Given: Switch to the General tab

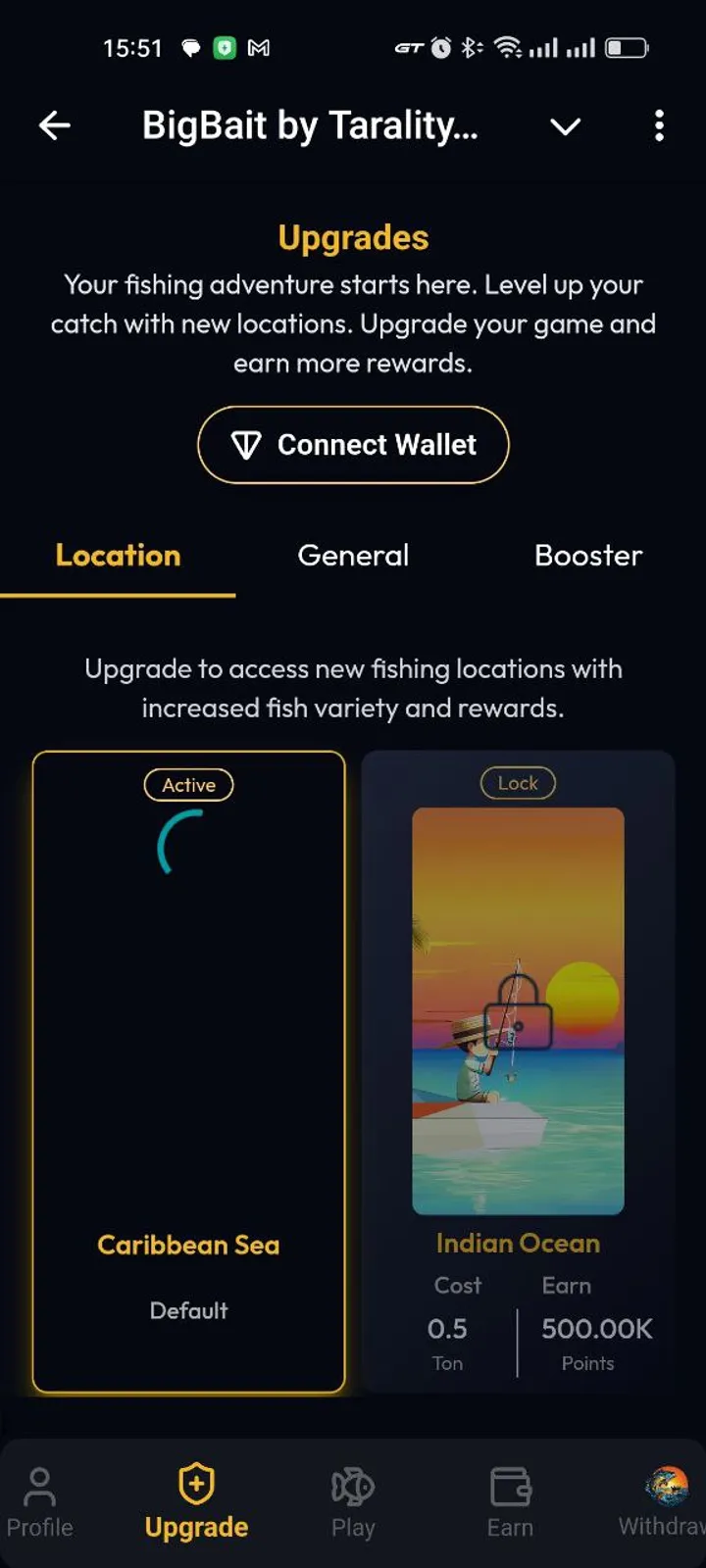Looking at the screenshot, I should (353, 556).
